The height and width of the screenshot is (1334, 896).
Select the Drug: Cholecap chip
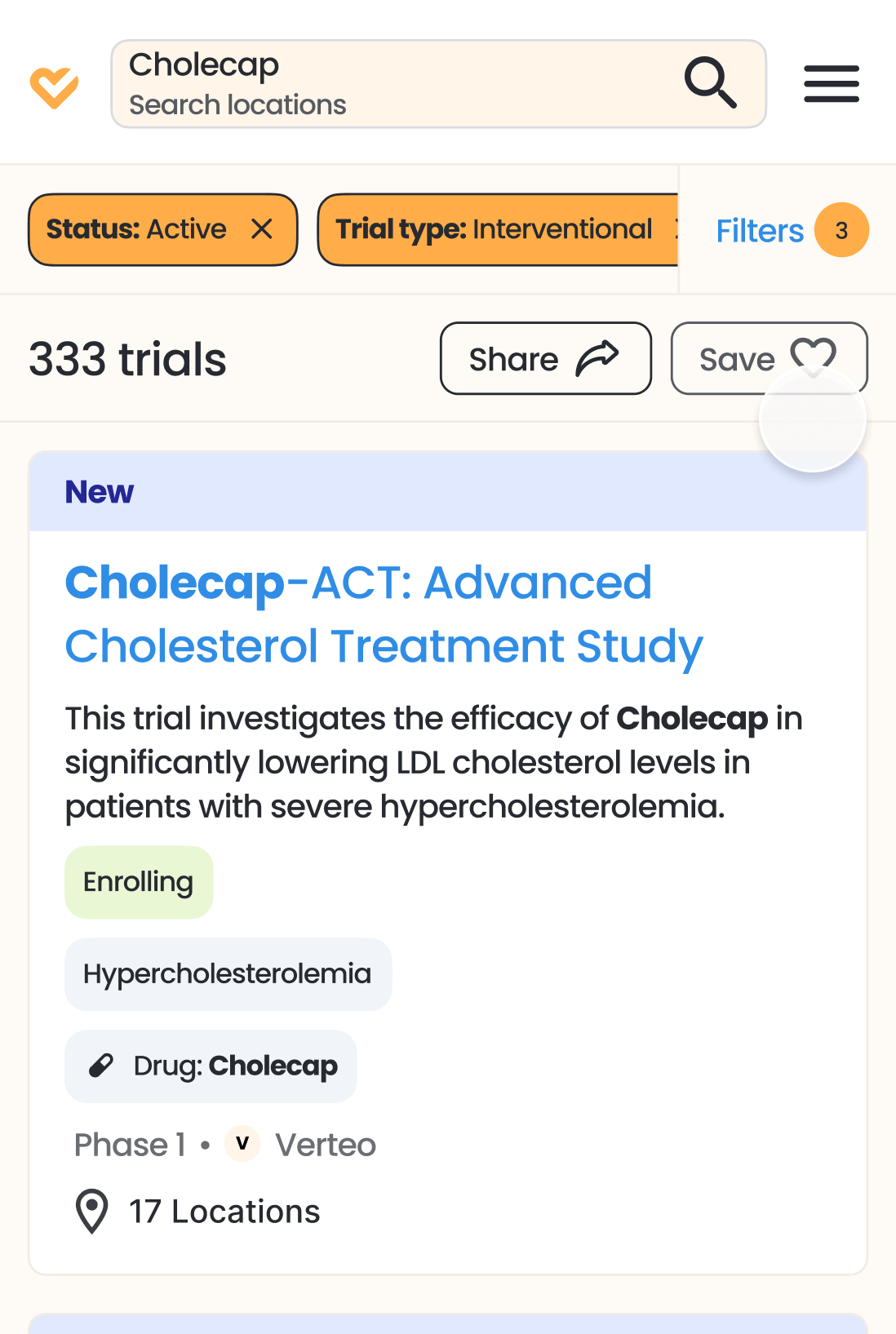coord(211,1066)
